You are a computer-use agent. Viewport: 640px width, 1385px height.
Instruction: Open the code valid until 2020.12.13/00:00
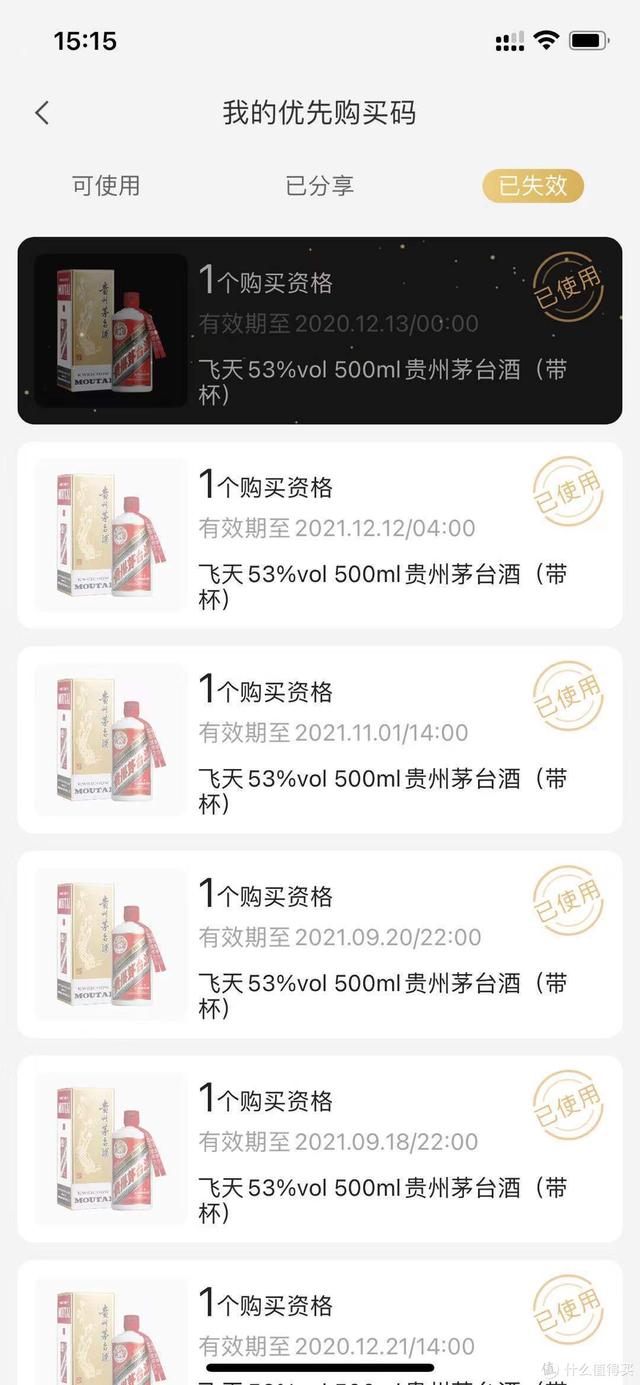tap(320, 331)
